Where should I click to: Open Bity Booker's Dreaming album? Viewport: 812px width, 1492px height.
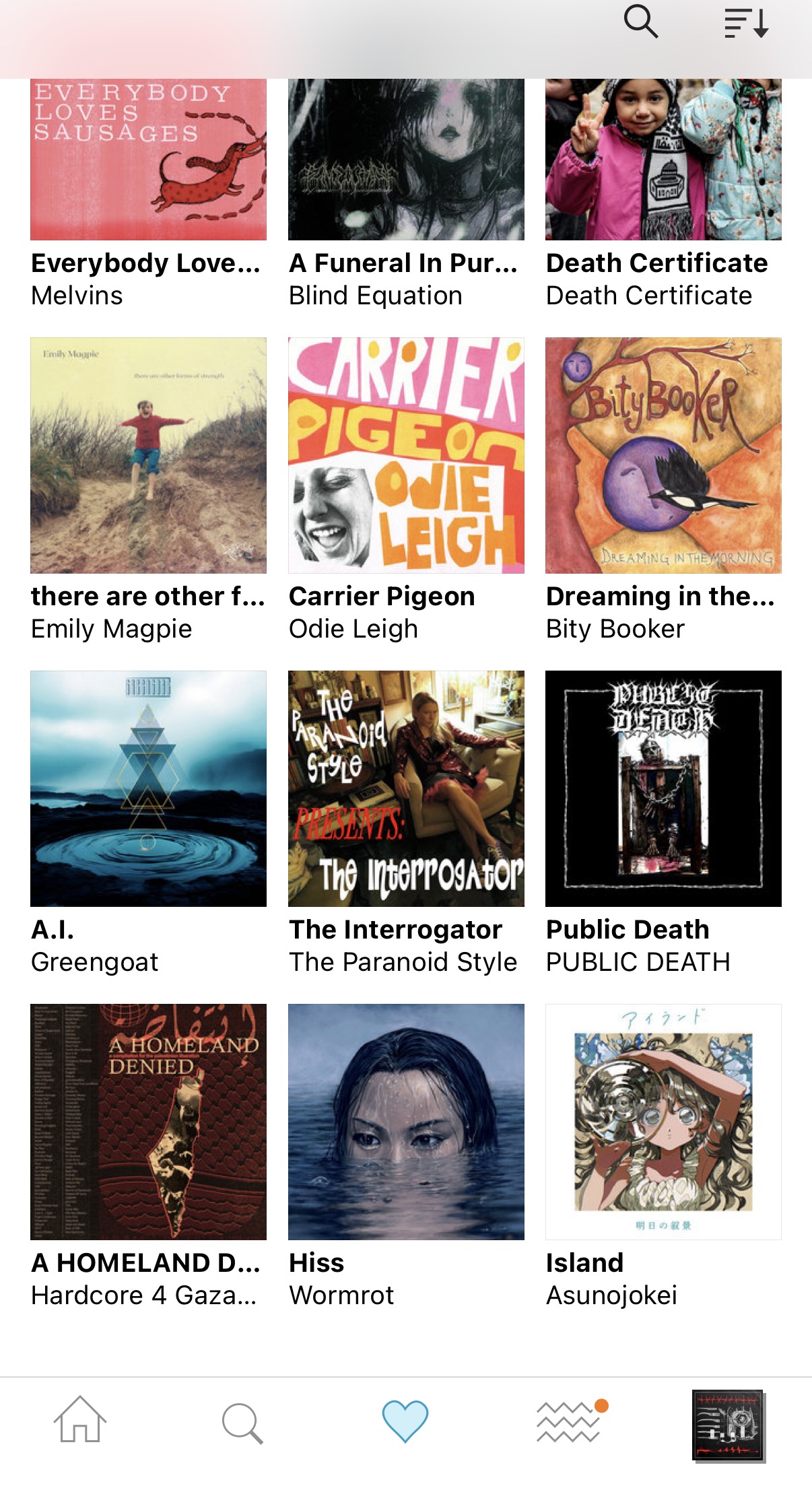click(x=663, y=455)
